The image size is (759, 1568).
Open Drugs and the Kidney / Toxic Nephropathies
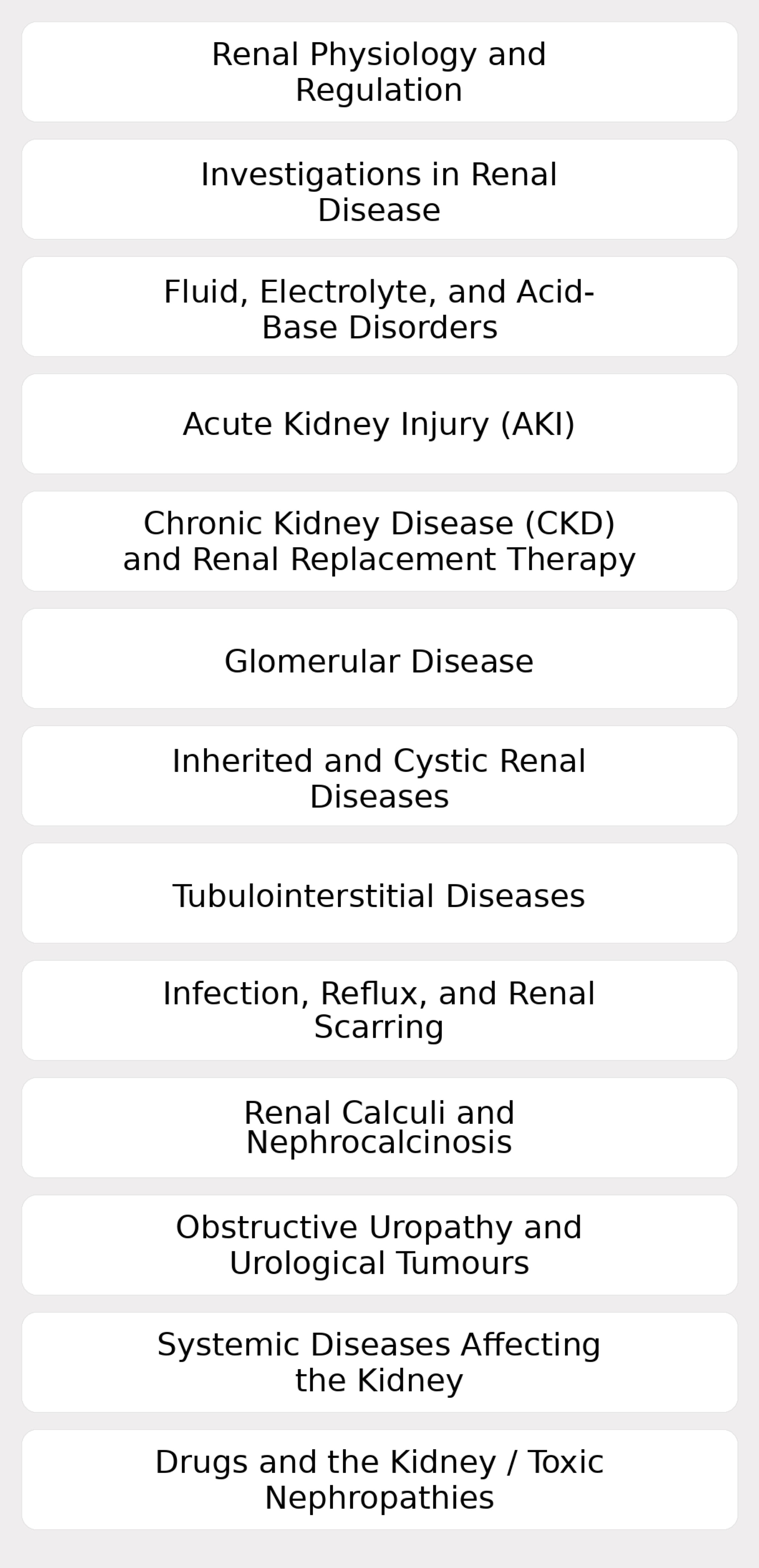(379, 1480)
